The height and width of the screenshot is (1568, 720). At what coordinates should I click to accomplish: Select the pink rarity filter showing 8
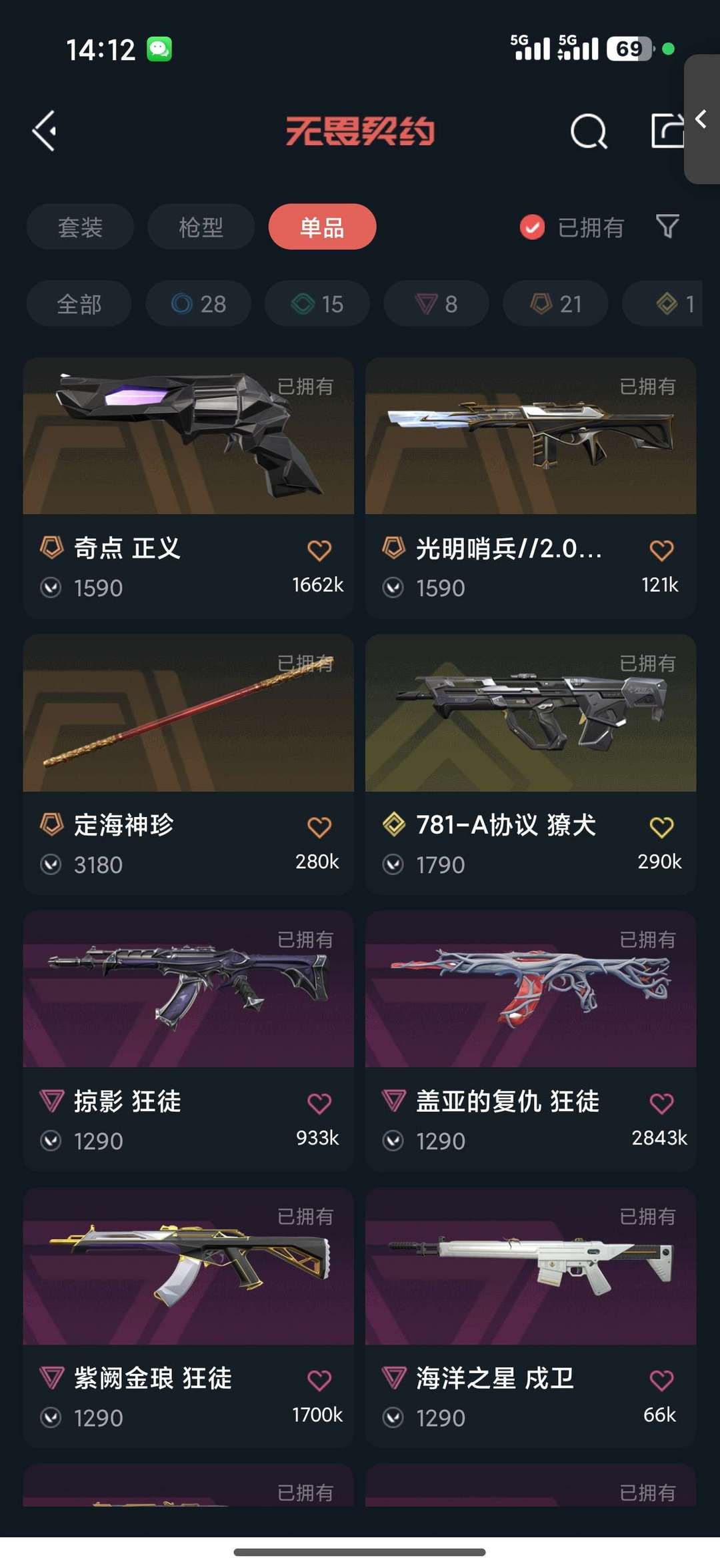click(435, 303)
